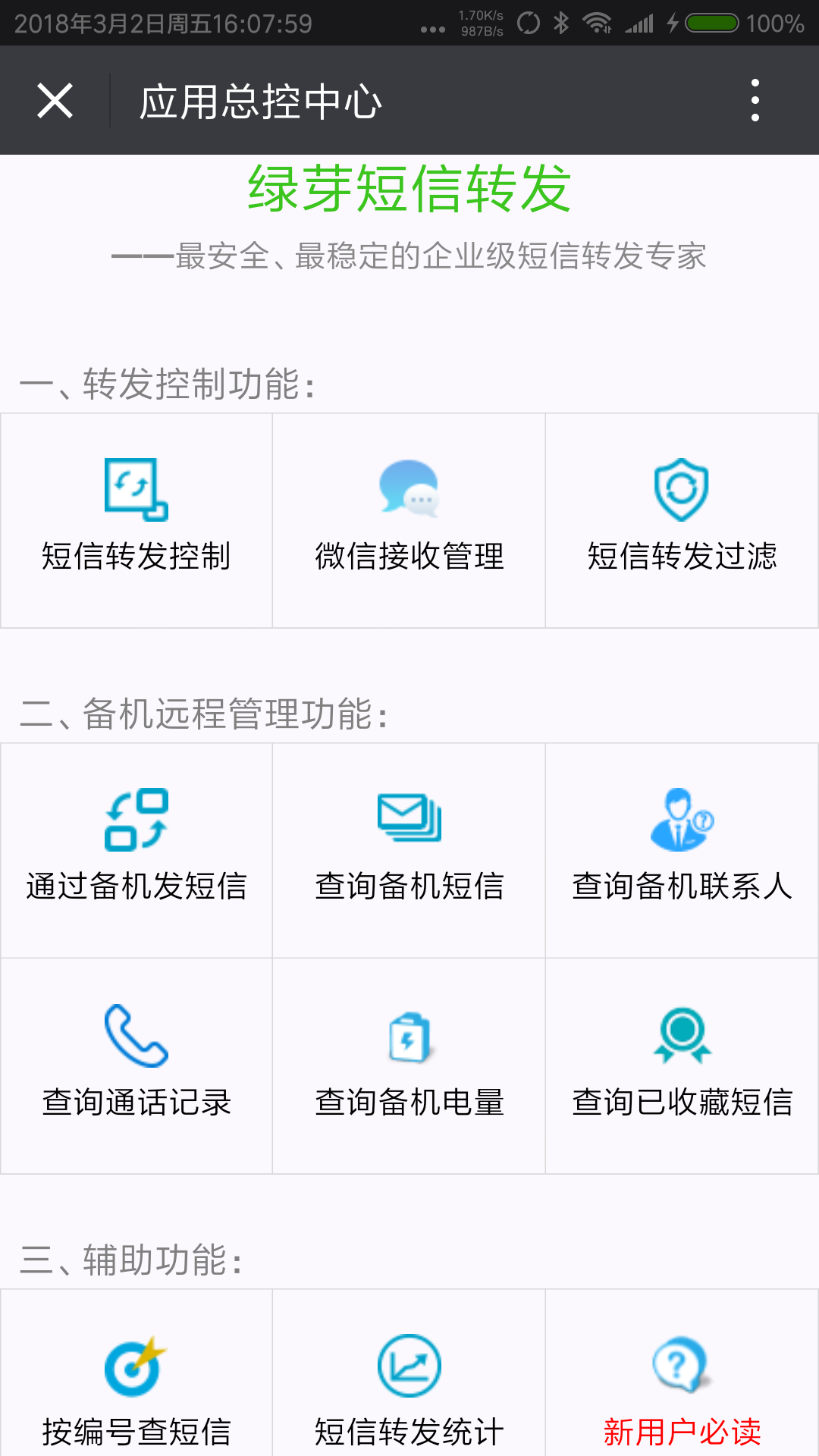Go to 微信接收管理

pyautogui.click(x=409, y=520)
